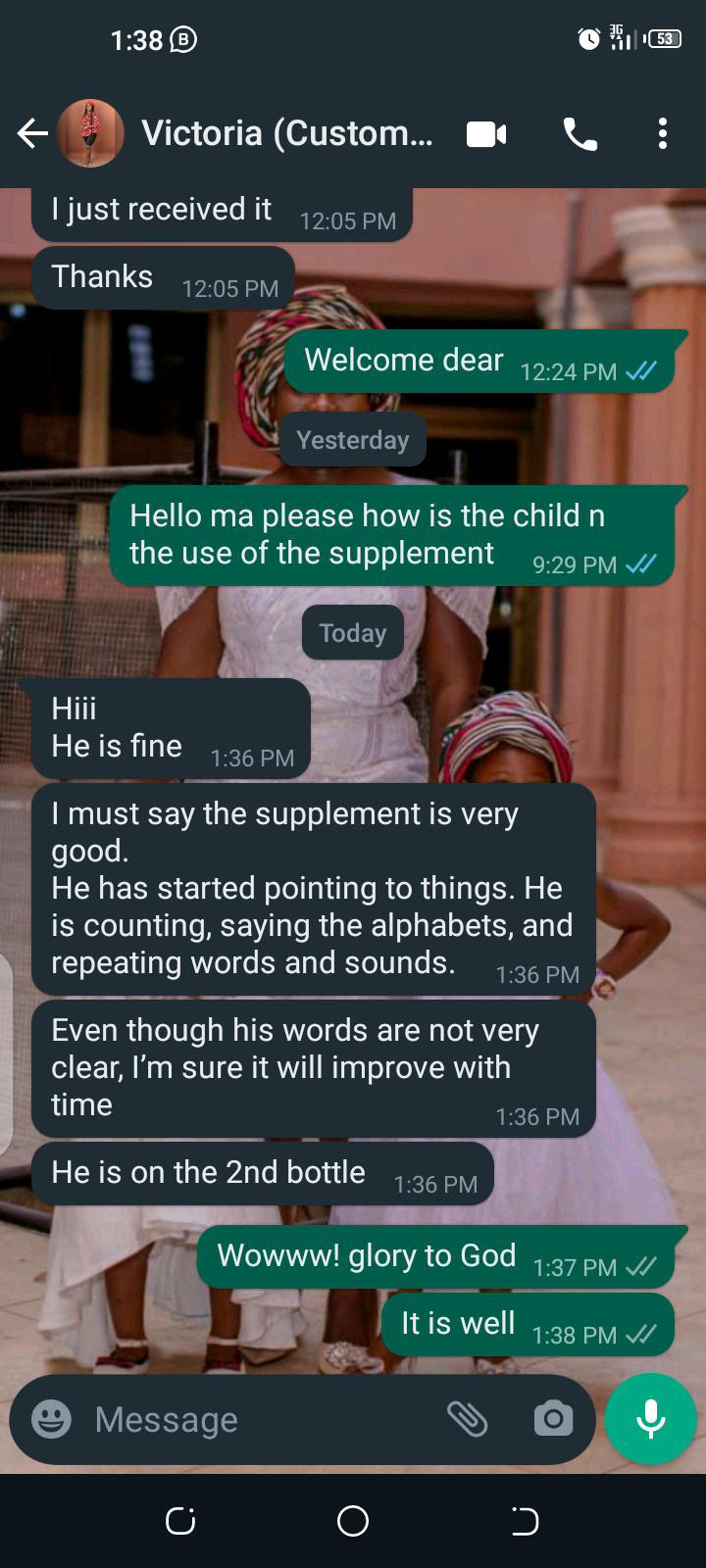
Task: Tap the microphone voice message button
Action: pyautogui.click(x=651, y=1418)
